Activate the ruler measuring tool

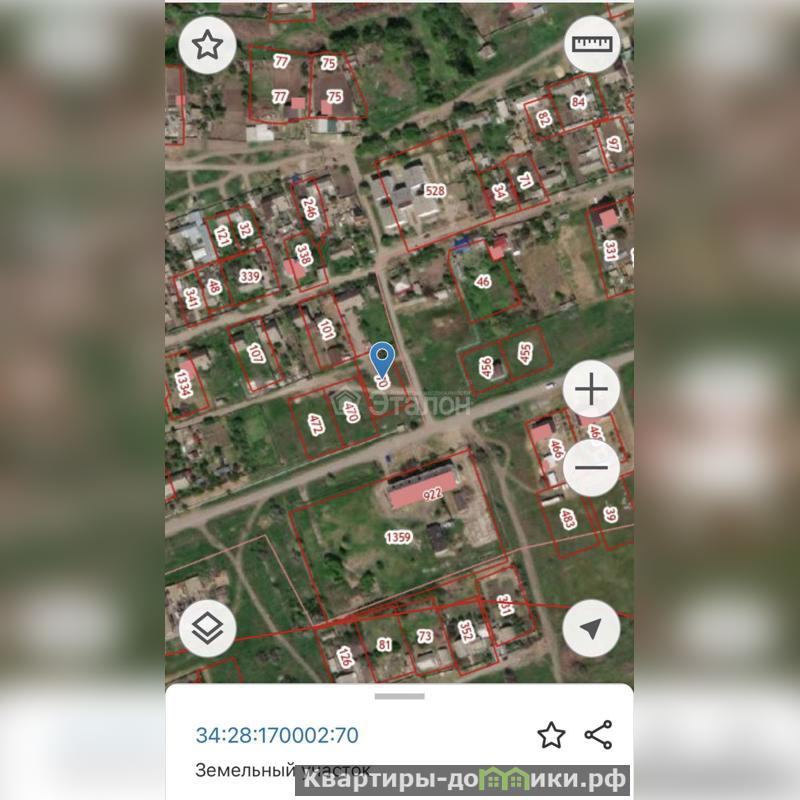pos(592,44)
